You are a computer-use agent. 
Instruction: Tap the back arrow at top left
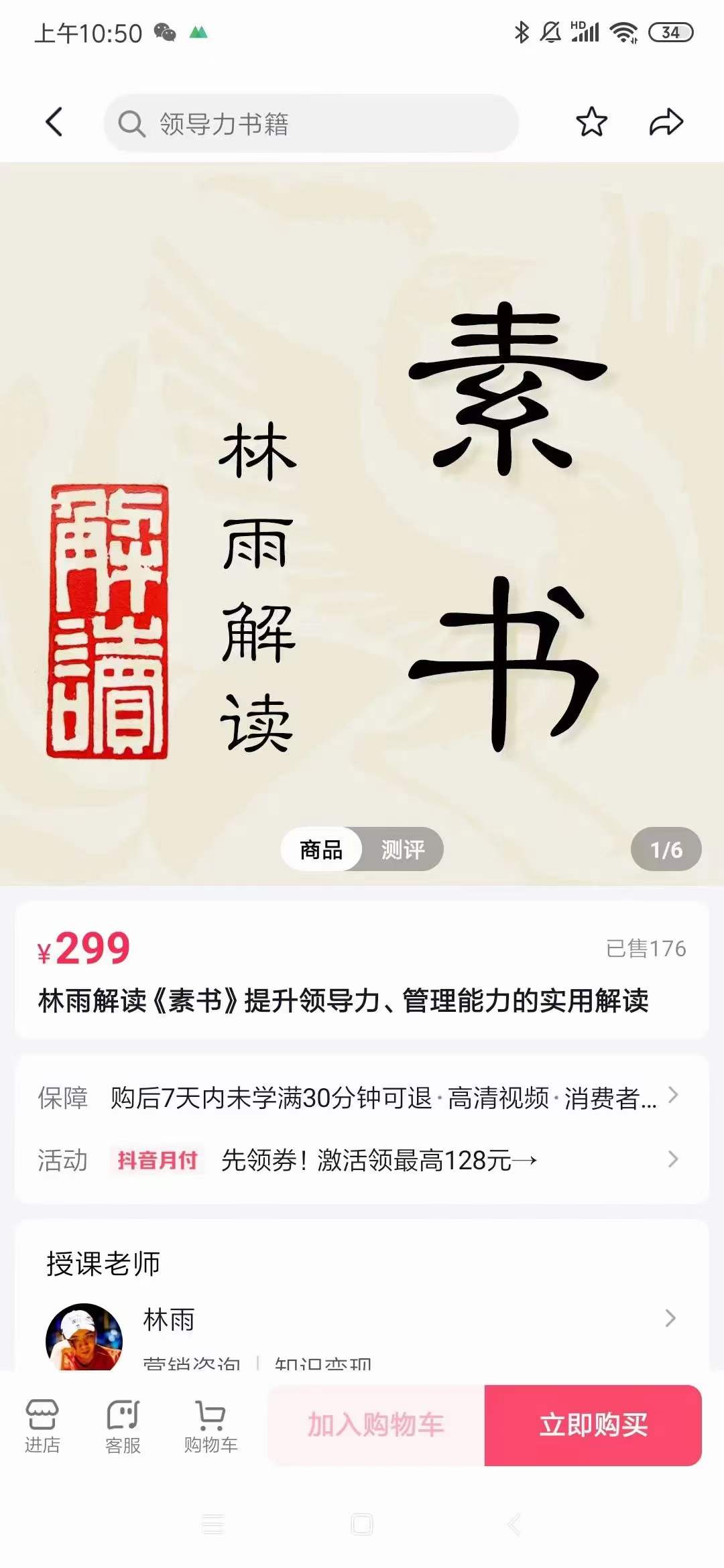point(53,123)
